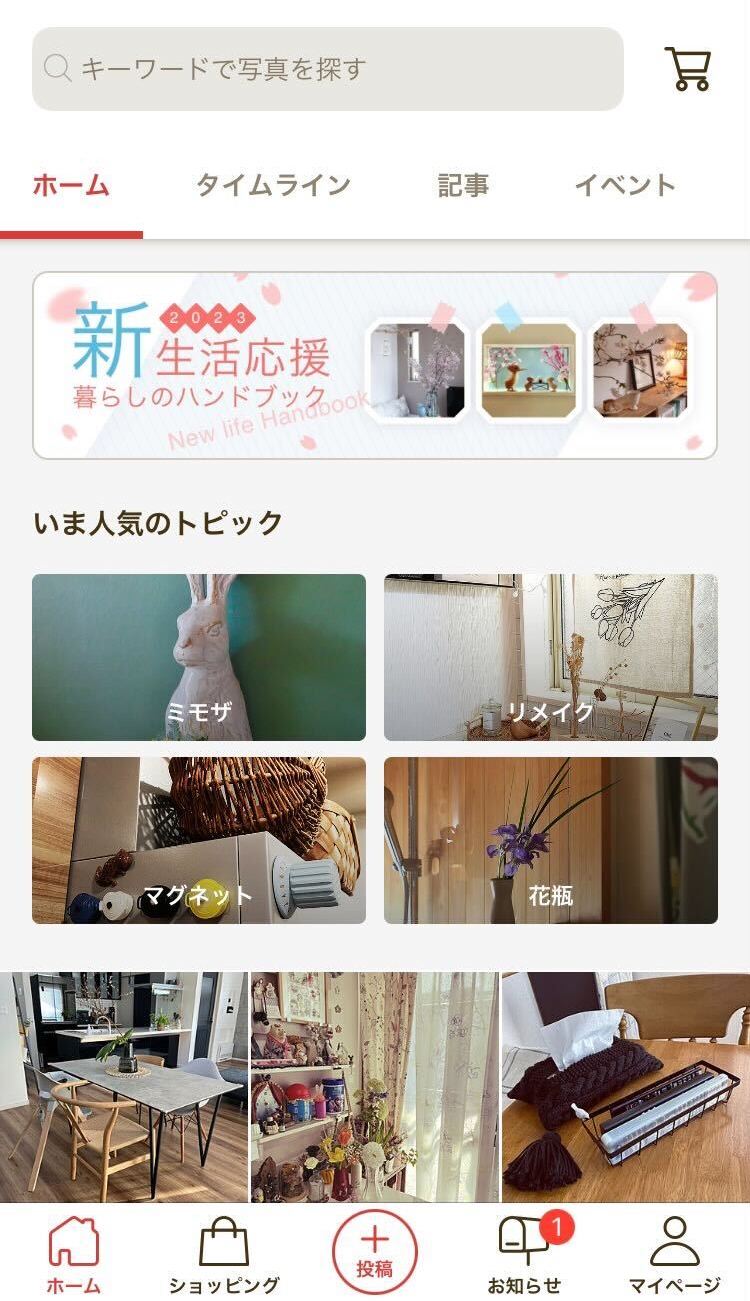Open the ミモザ topic
The image size is (750, 1301).
tap(199, 657)
